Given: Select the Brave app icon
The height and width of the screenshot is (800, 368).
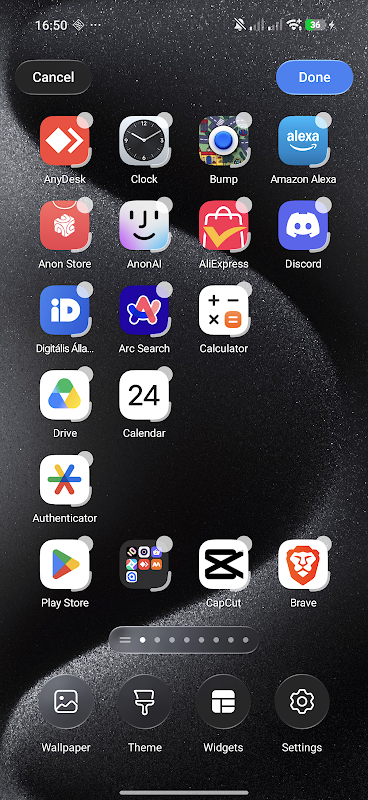Looking at the screenshot, I should point(303,564).
